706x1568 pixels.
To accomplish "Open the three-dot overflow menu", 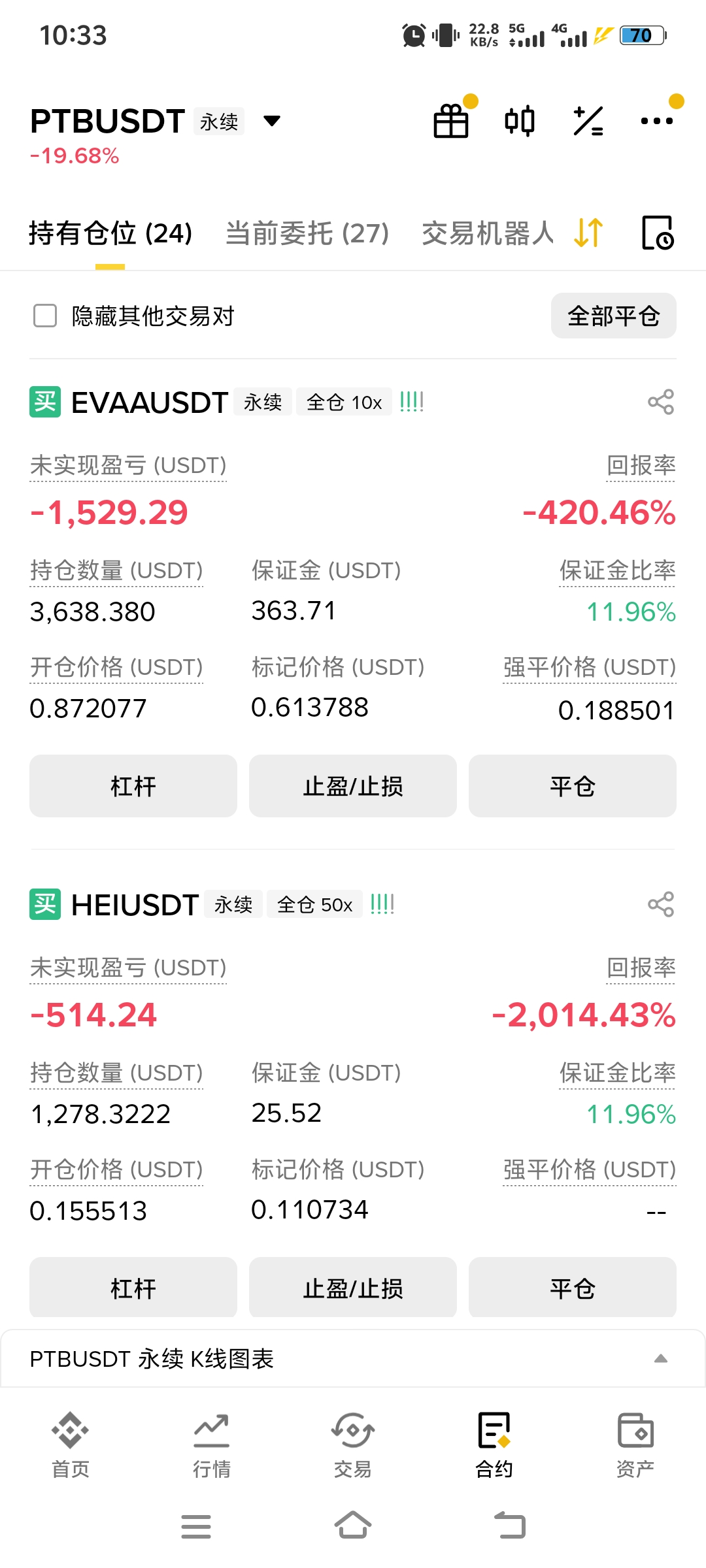I will coord(656,122).
